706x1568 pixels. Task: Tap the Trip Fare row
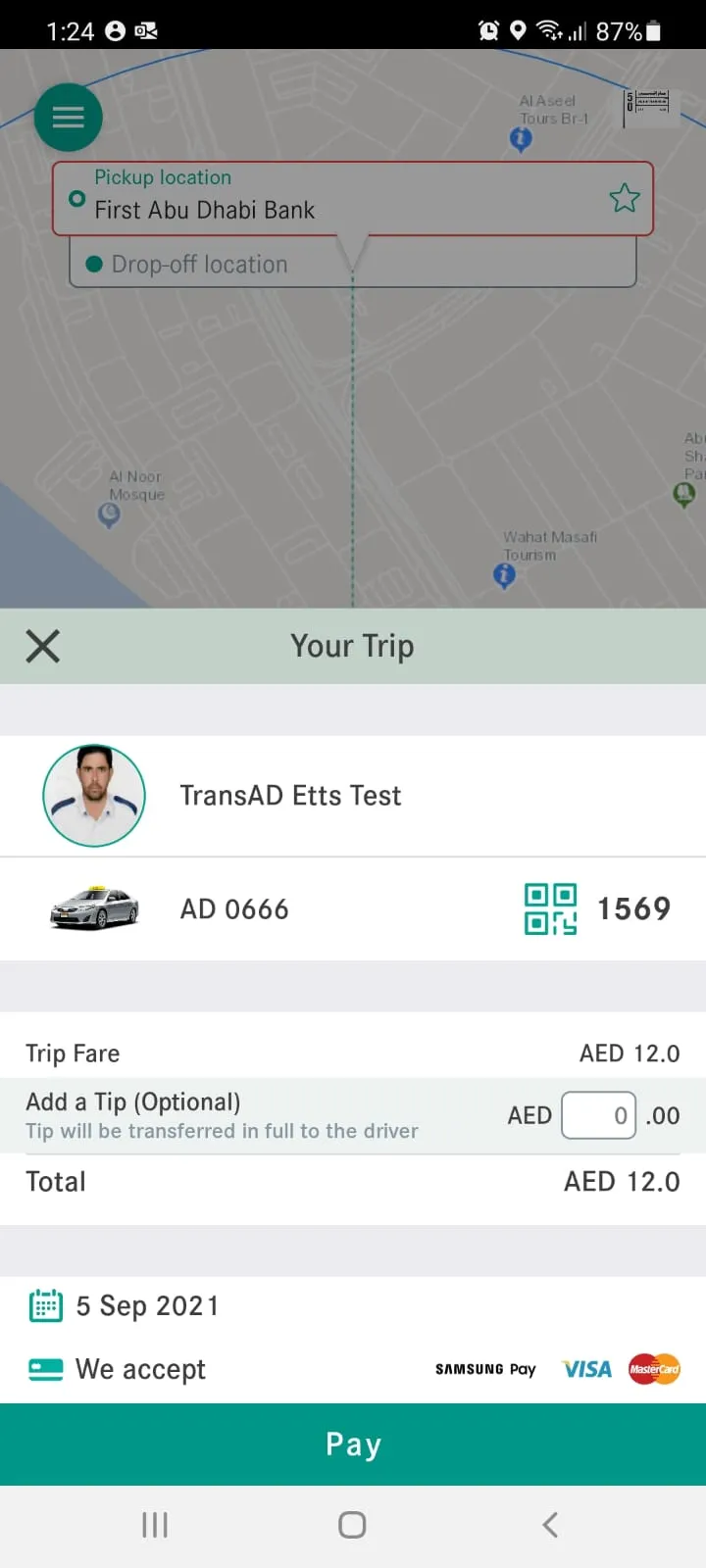(x=353, y=1053)
